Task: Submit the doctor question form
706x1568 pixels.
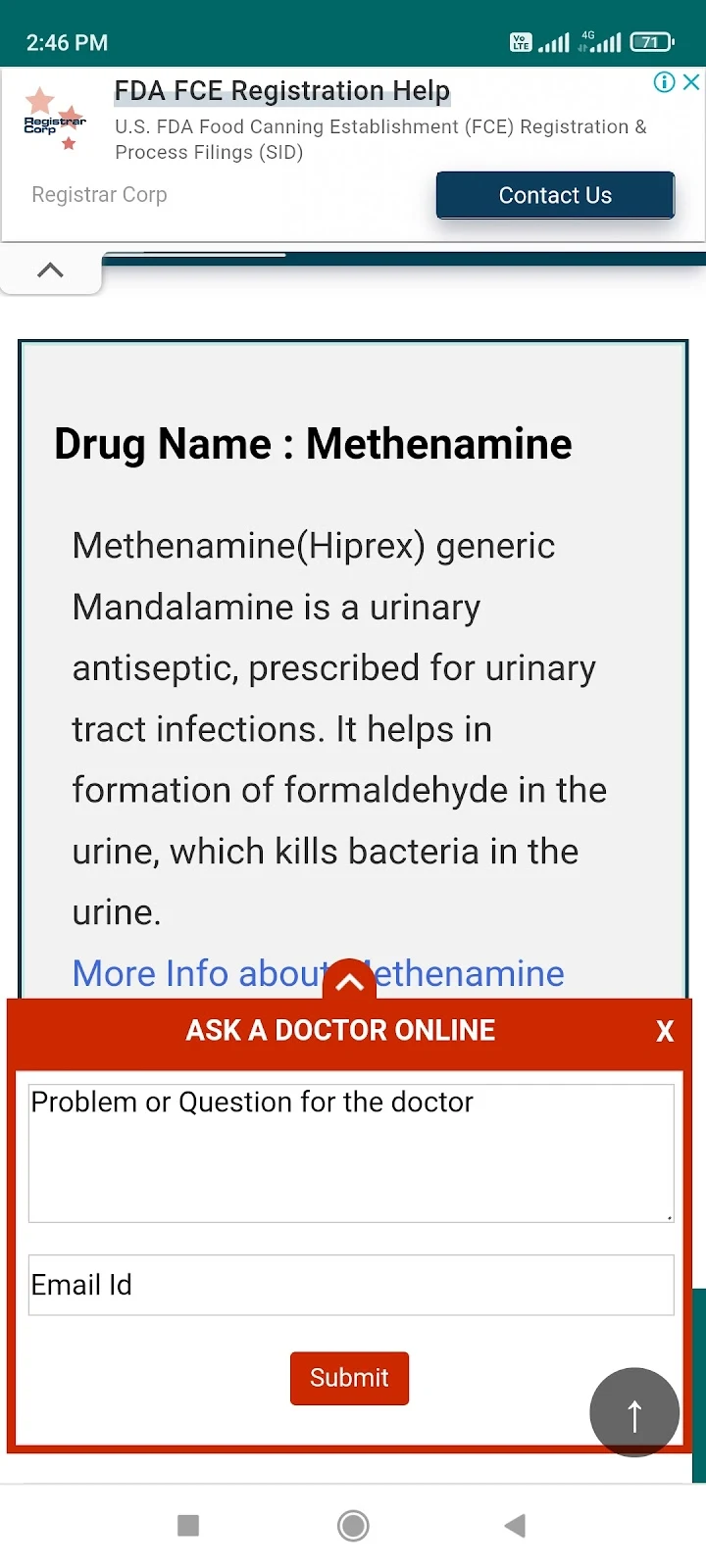Action: [349, 1378]
